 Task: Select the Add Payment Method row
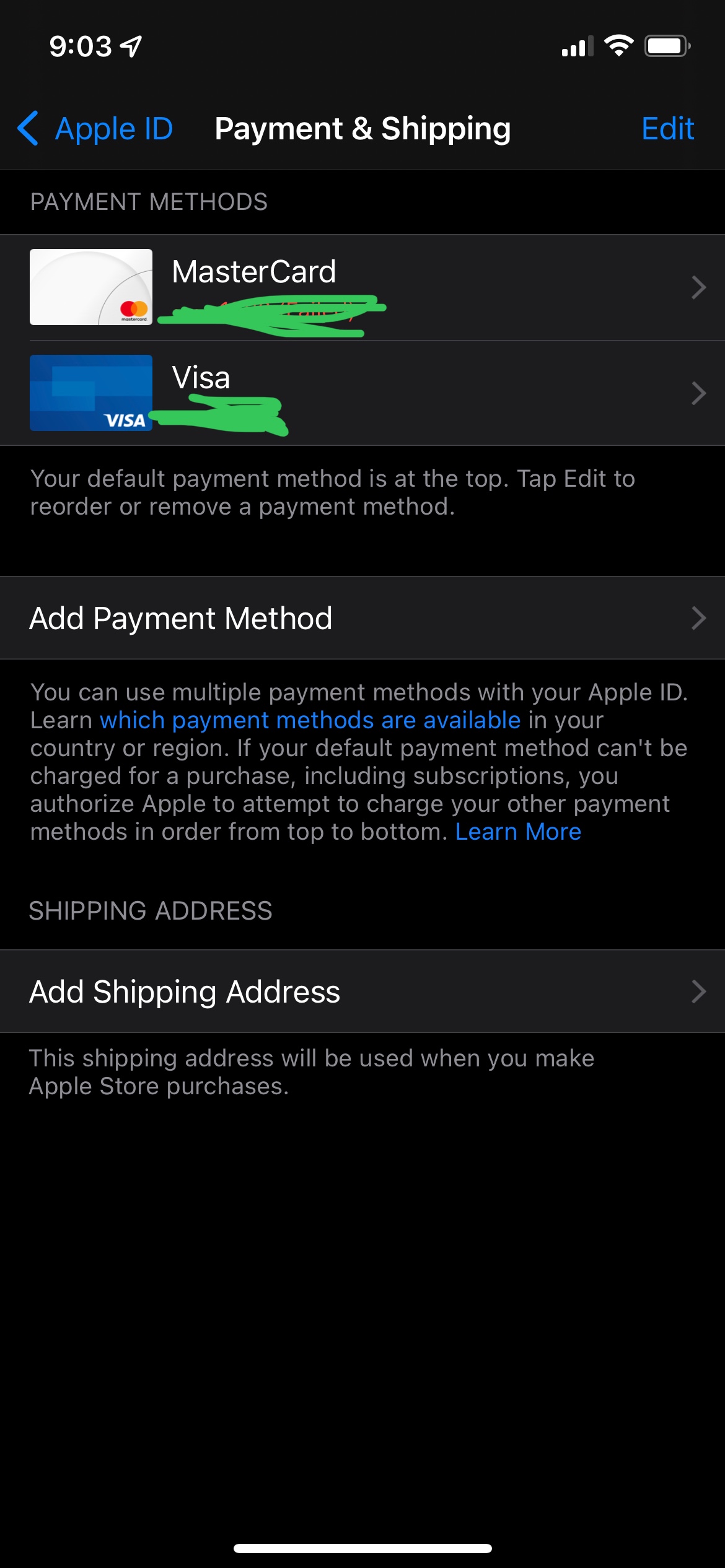pos(182,617)
